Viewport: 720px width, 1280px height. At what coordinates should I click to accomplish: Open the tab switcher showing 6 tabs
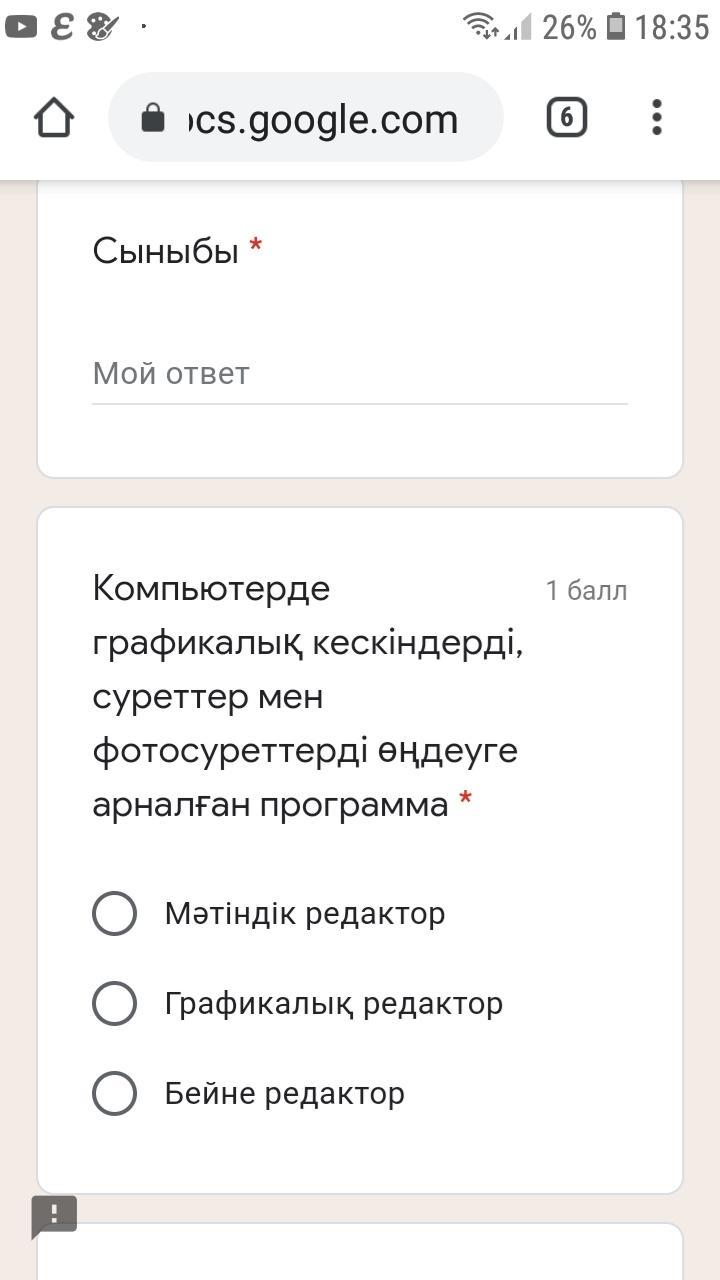point(566,118)
